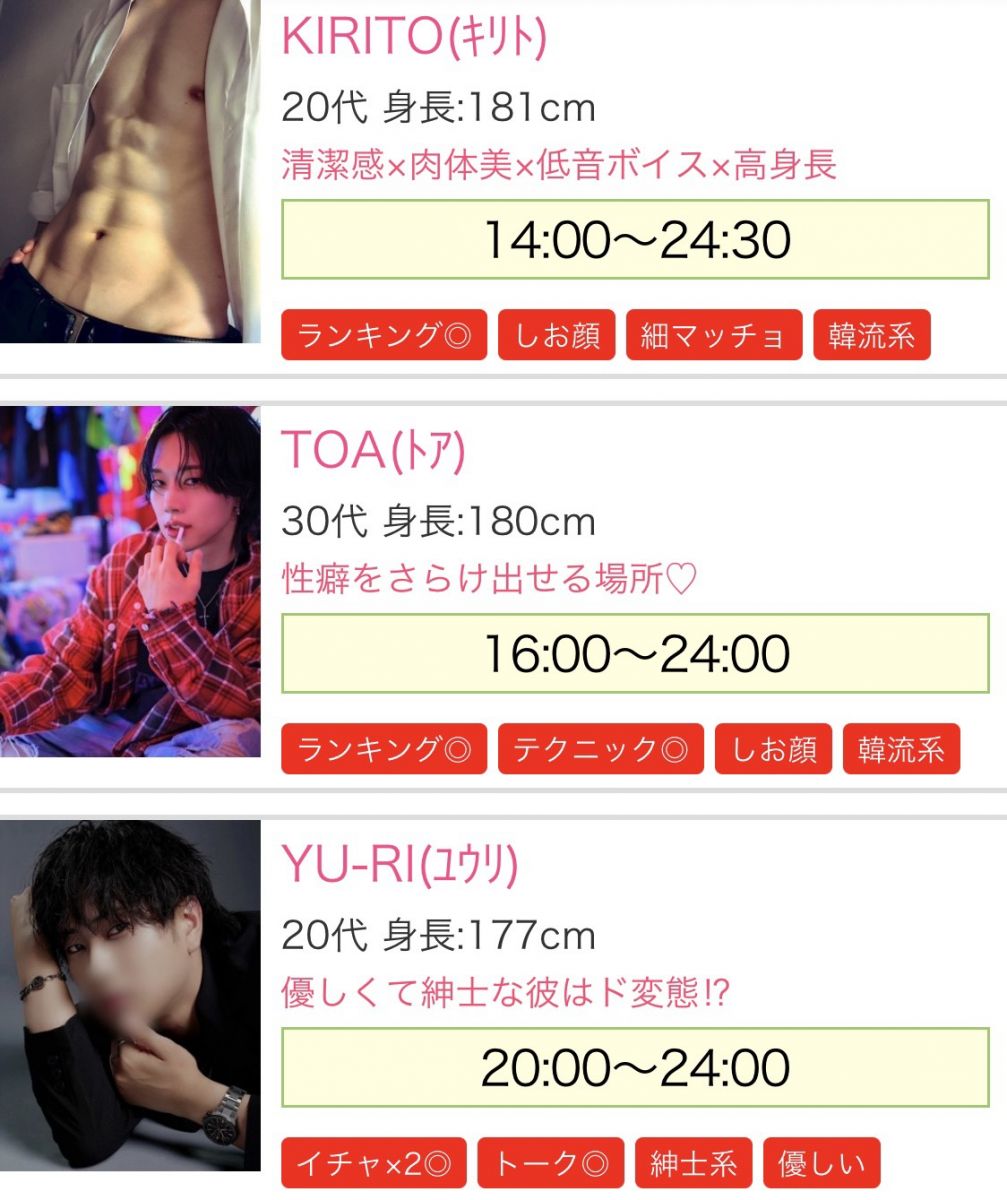Tap the KIRITO(キリト) name link
This screenshot has width=1007, height=1200.
[x=414, y=38]
